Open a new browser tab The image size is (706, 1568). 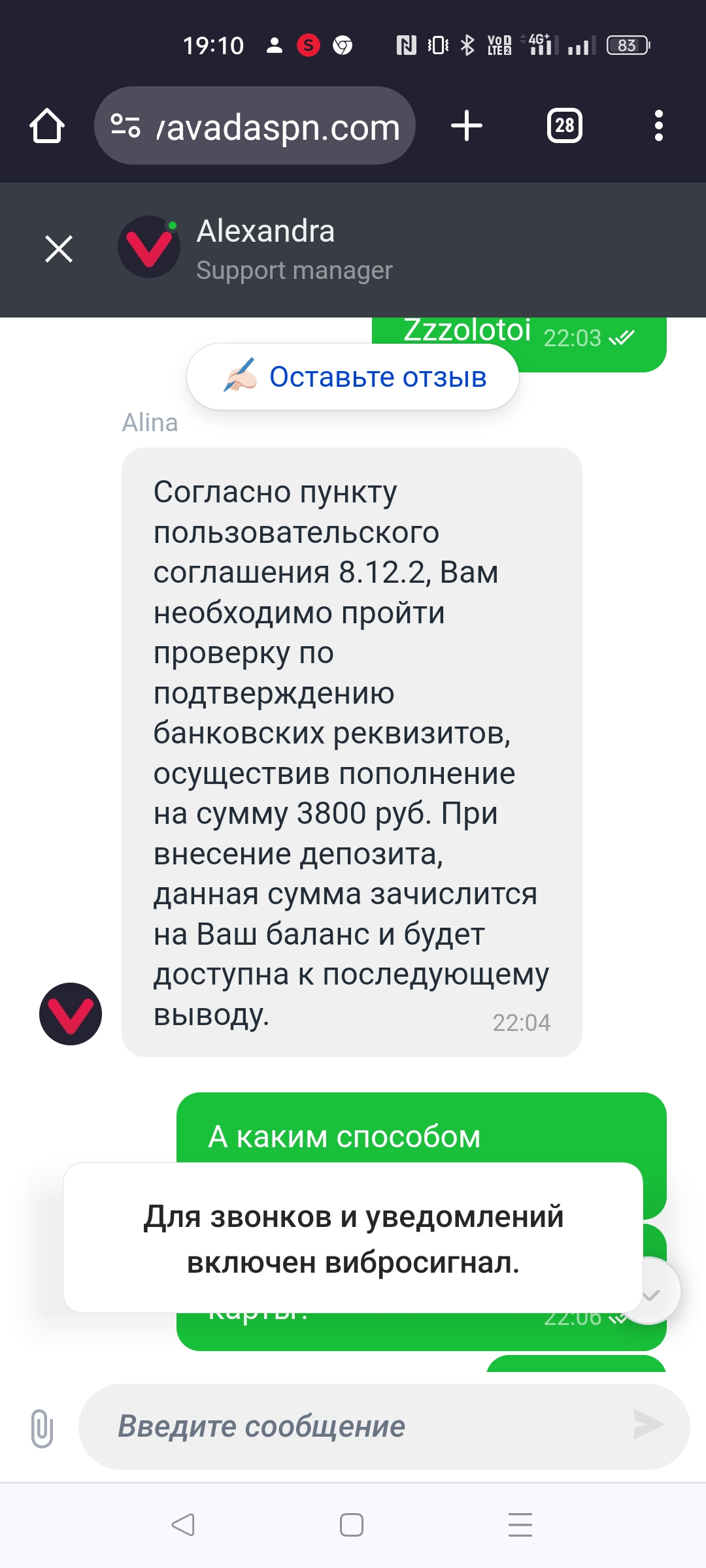pyautogui.click(x=467, y=125)
